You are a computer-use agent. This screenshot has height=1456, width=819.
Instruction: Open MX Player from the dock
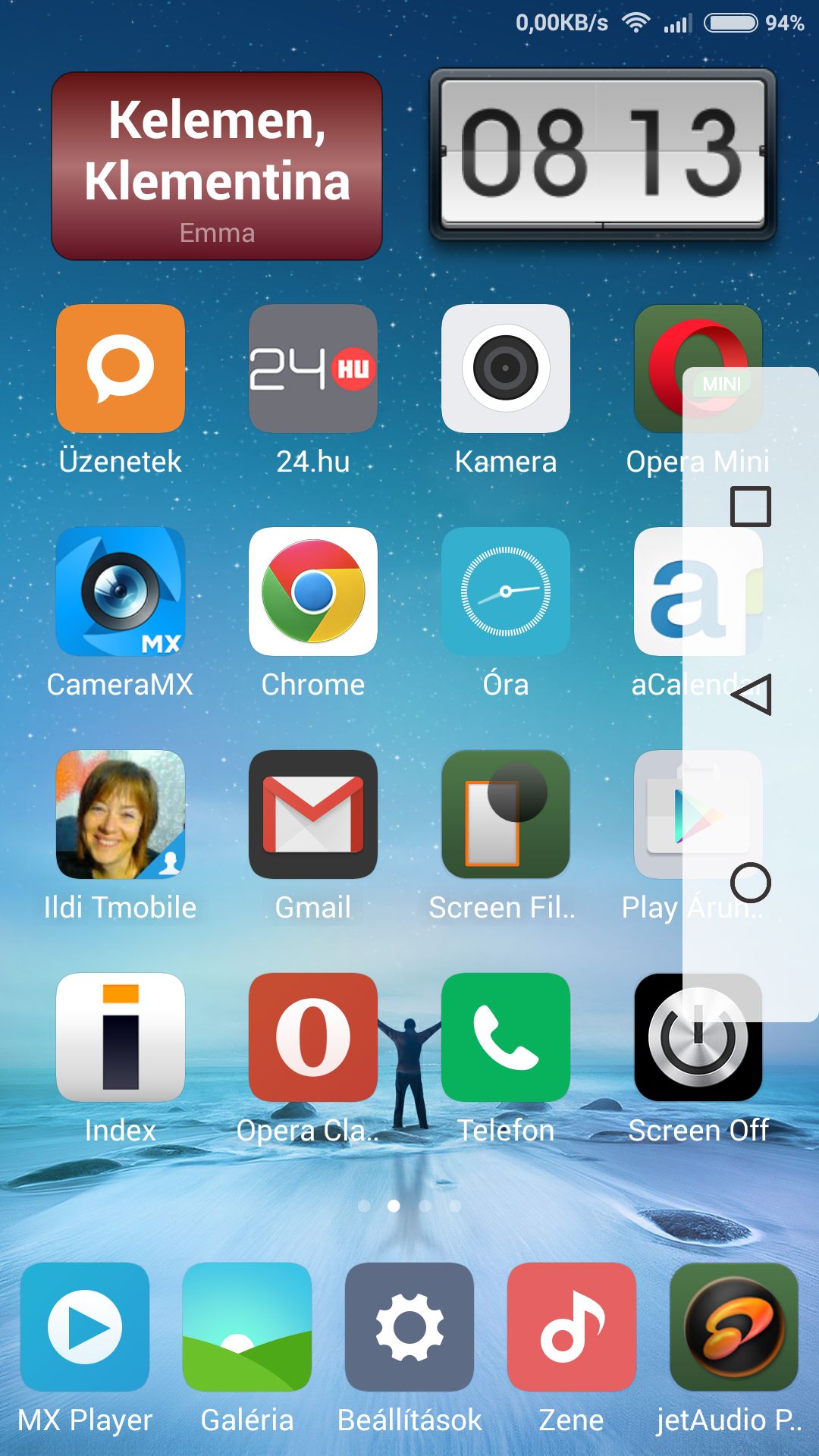pos(85,1327)
